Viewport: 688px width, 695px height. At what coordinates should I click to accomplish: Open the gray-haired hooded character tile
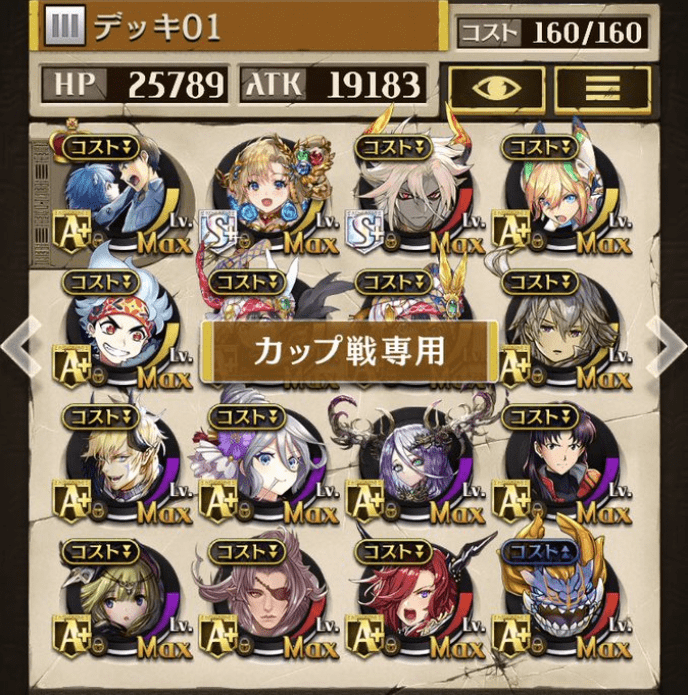click(558, 332)
